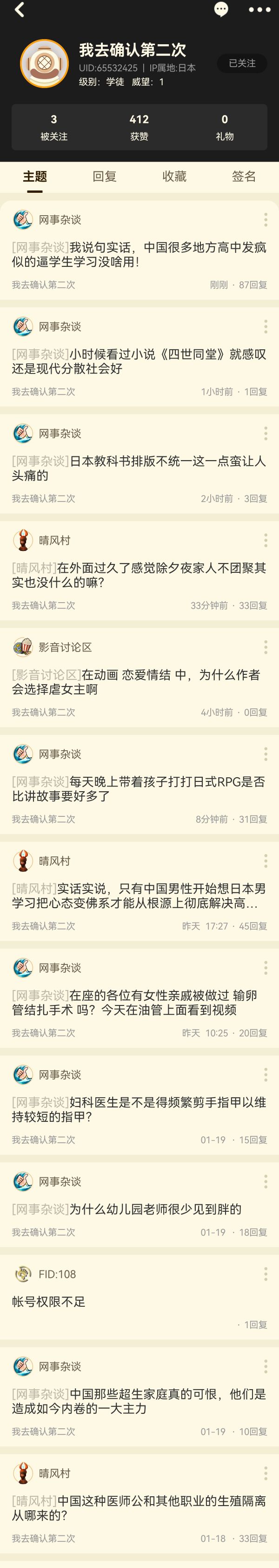Open the 医师公和其他职业 post
Viewport: 279px width, 1568px height.
tap(139, 1508)
